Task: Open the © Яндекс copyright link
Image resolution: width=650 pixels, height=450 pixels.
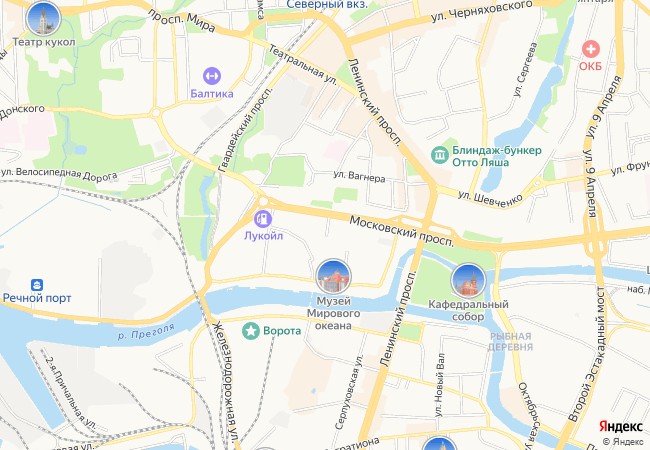Action: coord(622,441)
